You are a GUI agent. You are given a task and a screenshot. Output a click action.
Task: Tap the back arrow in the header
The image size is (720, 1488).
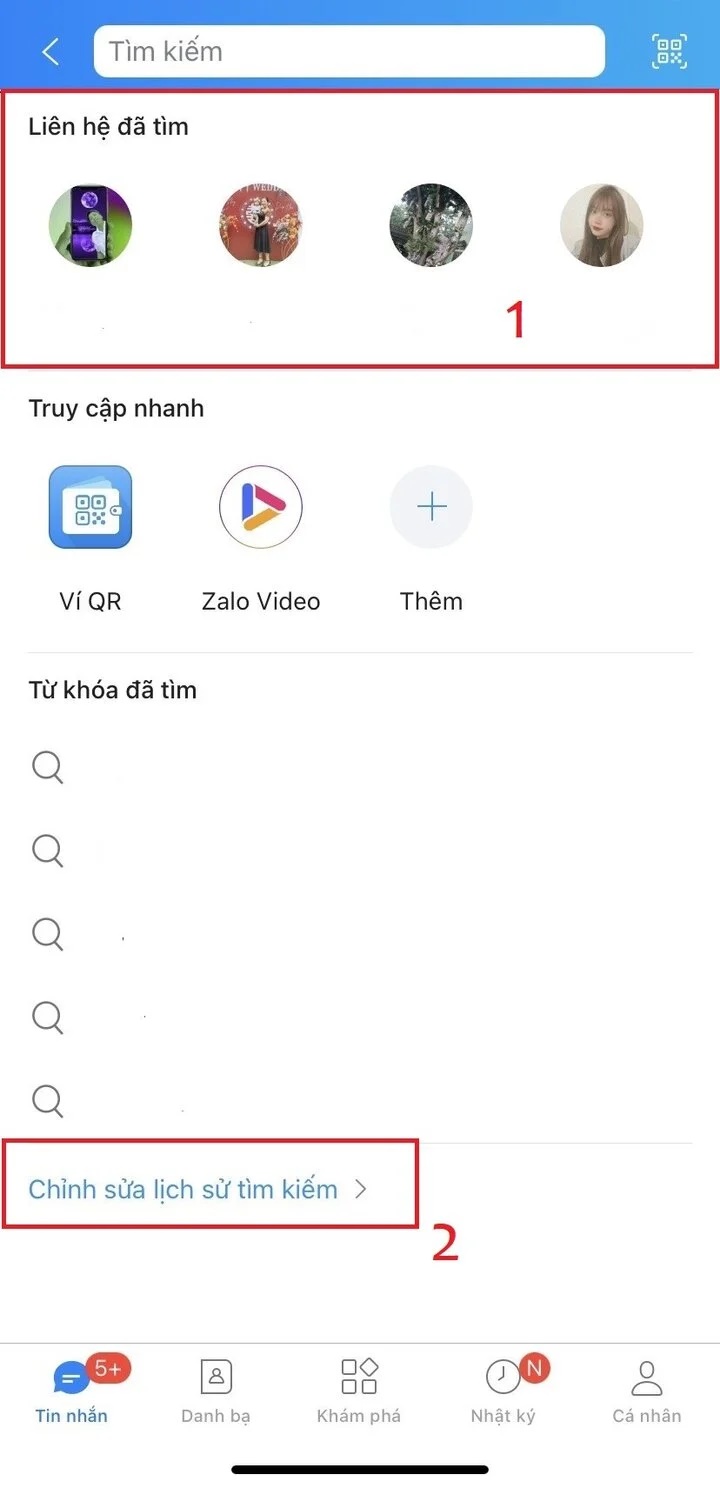pyautogui.click(x=49, y=50)
